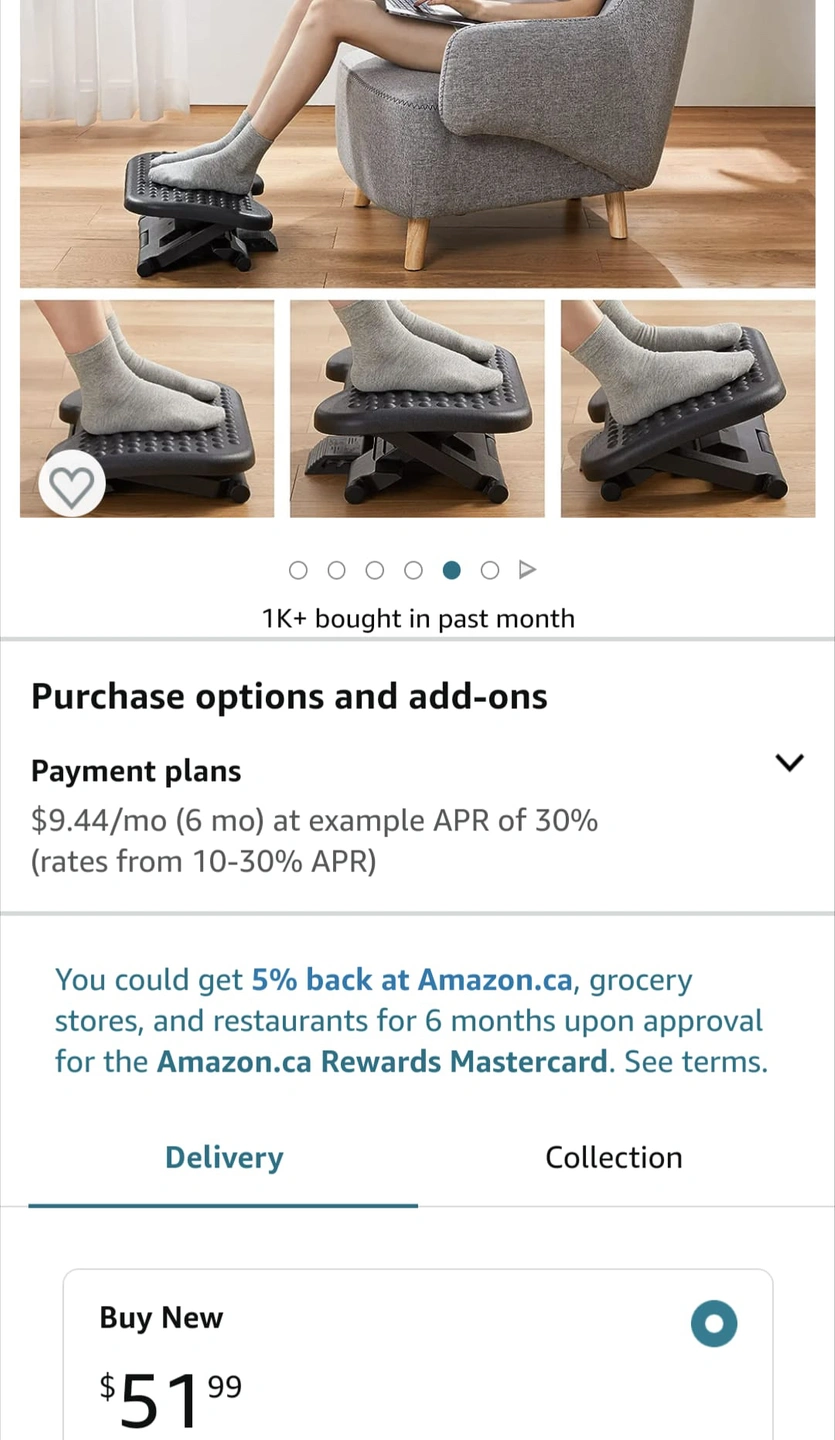Expand the Payment plans section

789,763
